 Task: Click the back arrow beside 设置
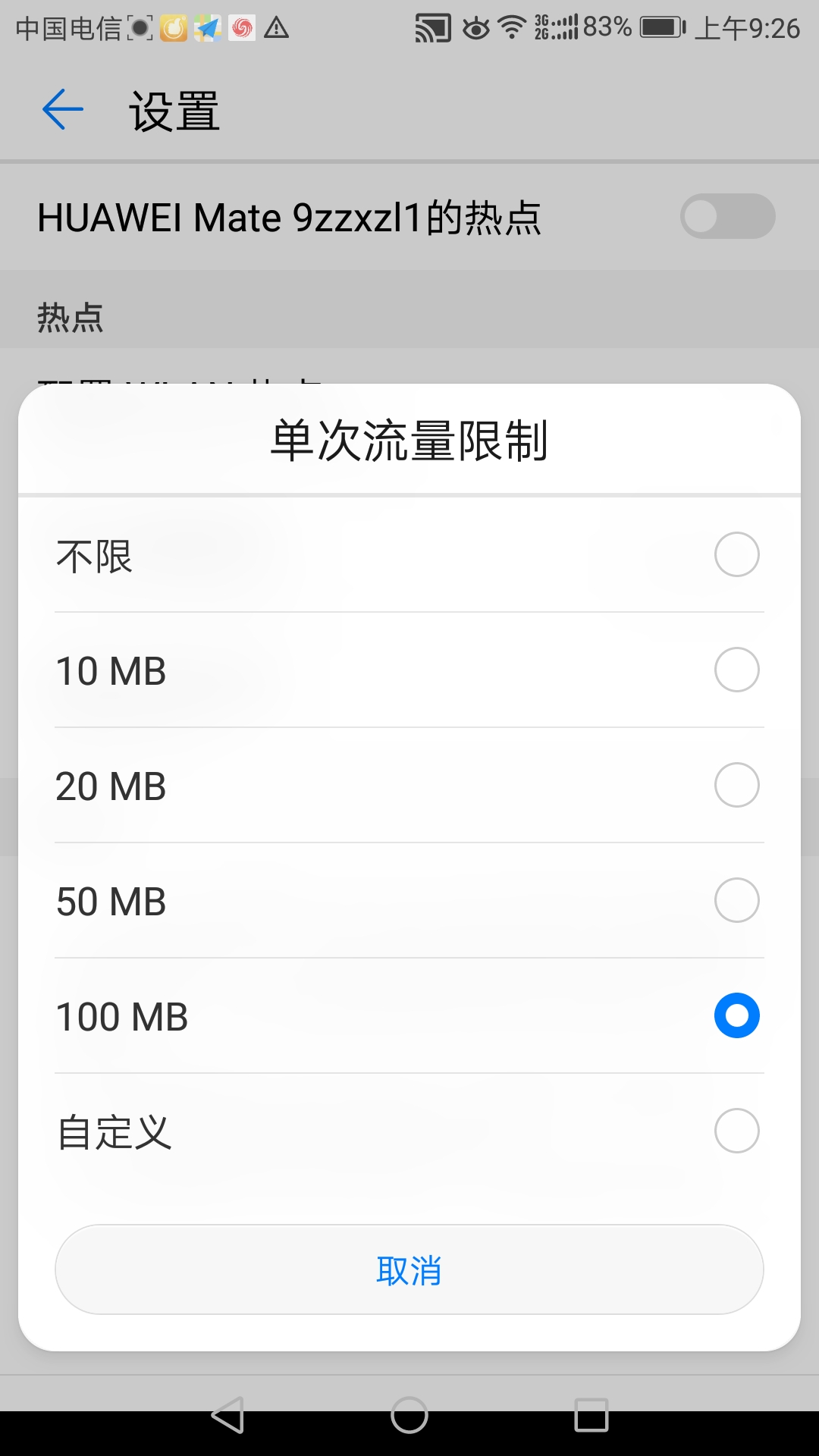pos(61,108)
